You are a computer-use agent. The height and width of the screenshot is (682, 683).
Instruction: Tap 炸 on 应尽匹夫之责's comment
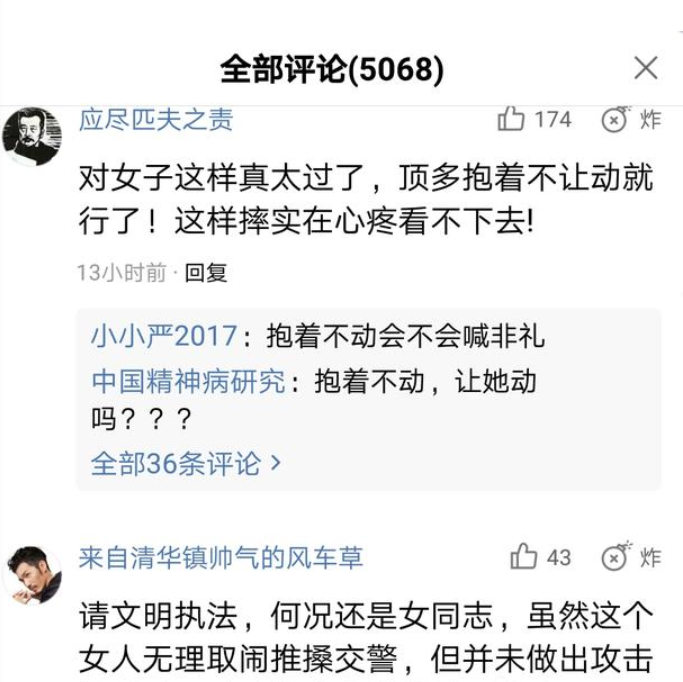630,120
